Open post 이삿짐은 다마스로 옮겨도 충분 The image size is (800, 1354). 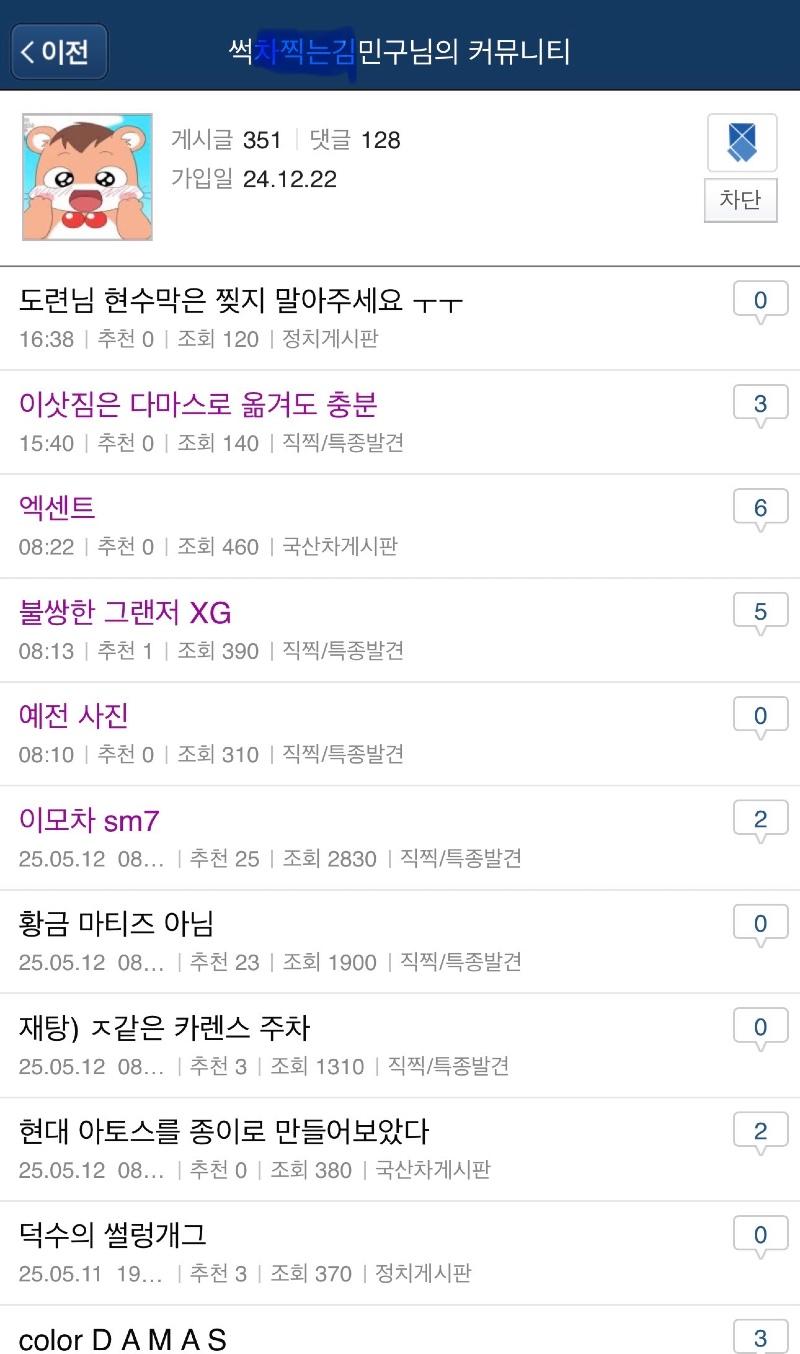coord(198,404)
